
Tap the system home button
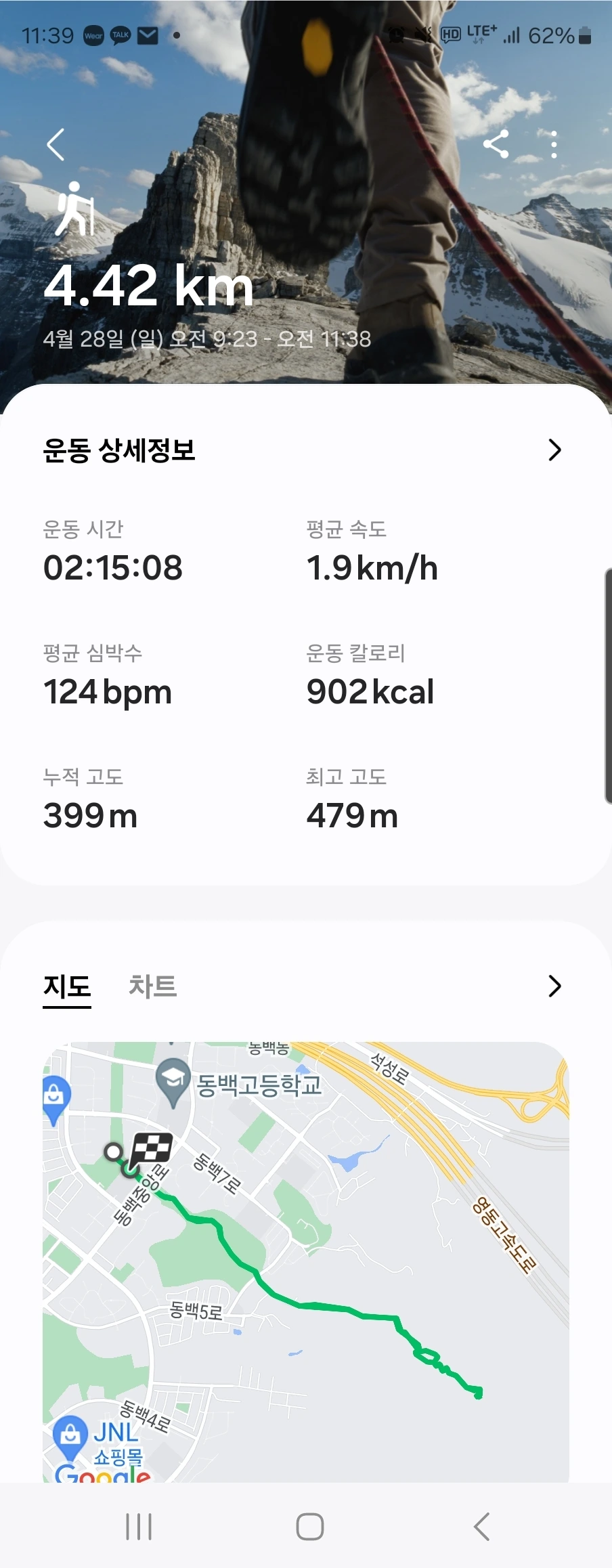coord(310,1527)
